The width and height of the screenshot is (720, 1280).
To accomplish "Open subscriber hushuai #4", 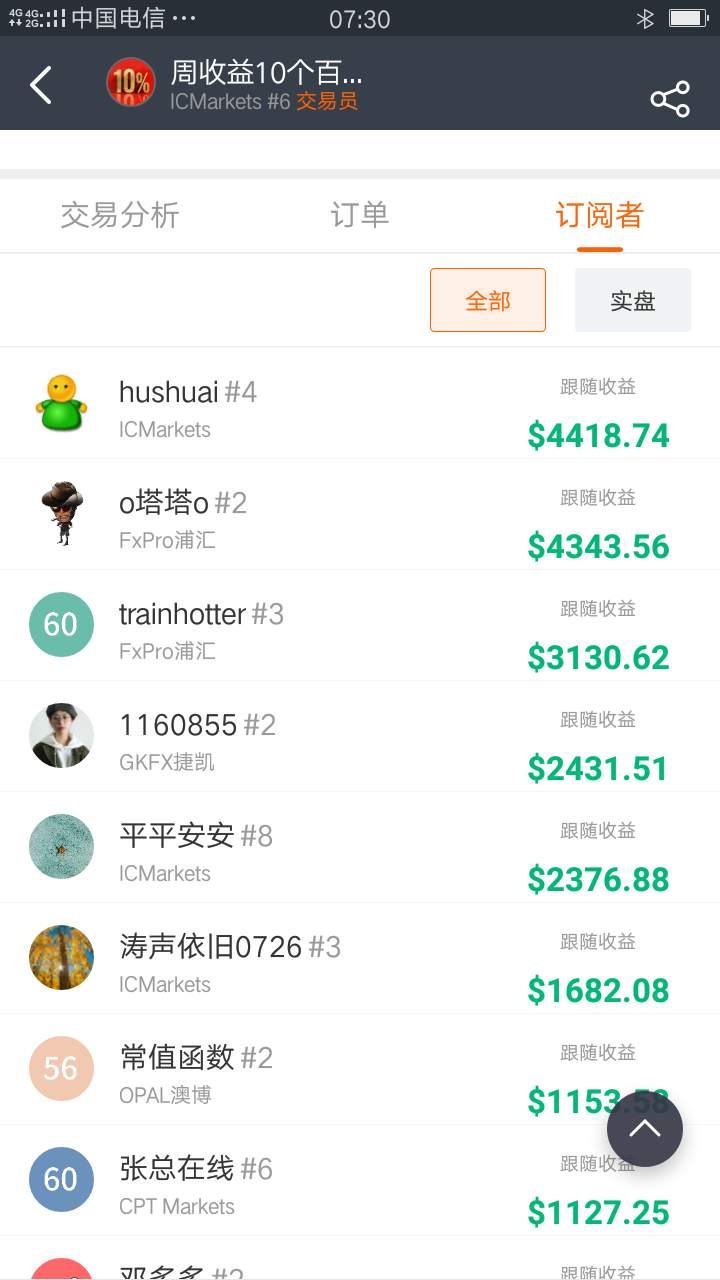I will tap(360, 404).
